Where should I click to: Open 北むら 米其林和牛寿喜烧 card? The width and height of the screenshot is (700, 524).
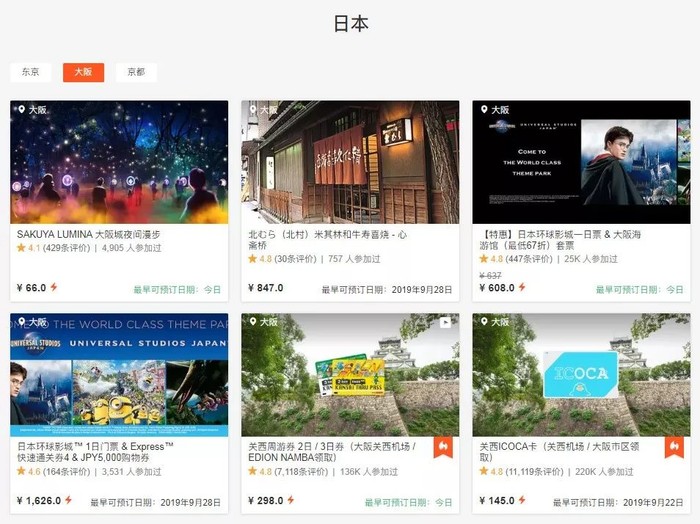pyautogui.click(x=350, y=163)
